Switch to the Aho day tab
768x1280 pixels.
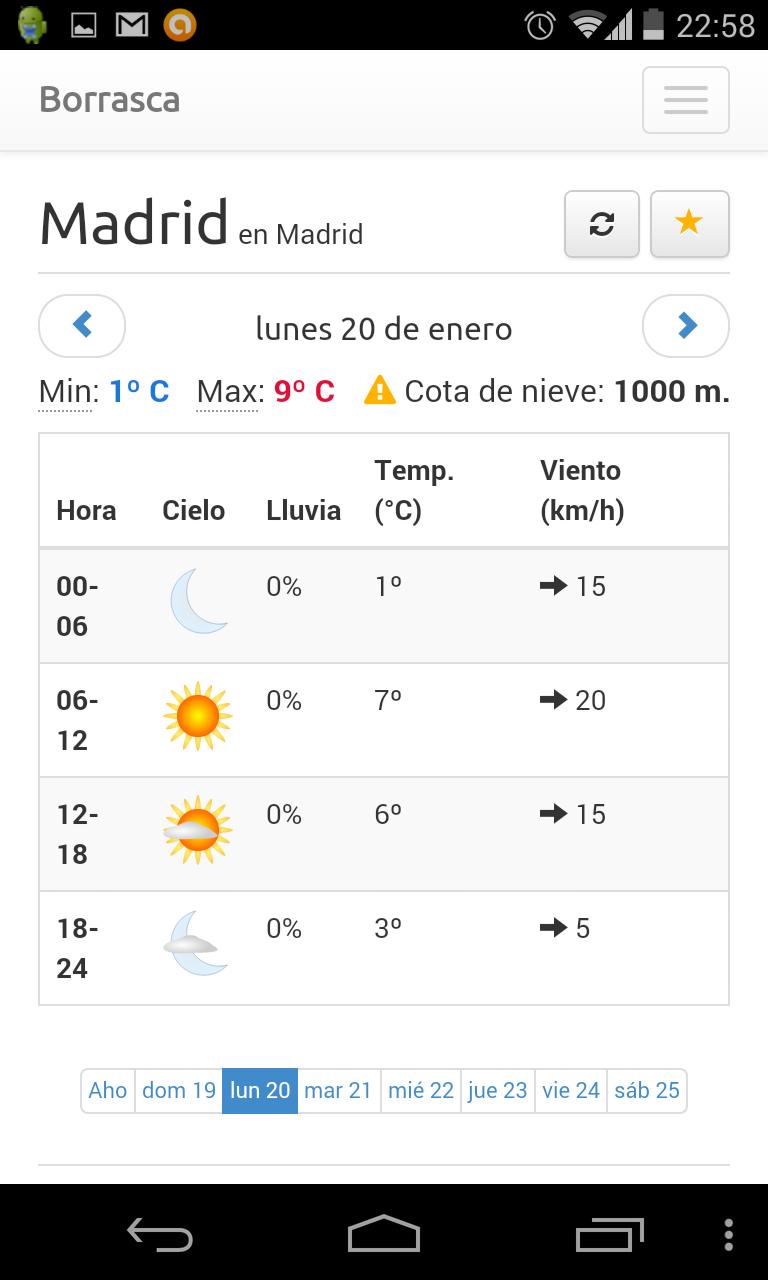(108, 1090)
